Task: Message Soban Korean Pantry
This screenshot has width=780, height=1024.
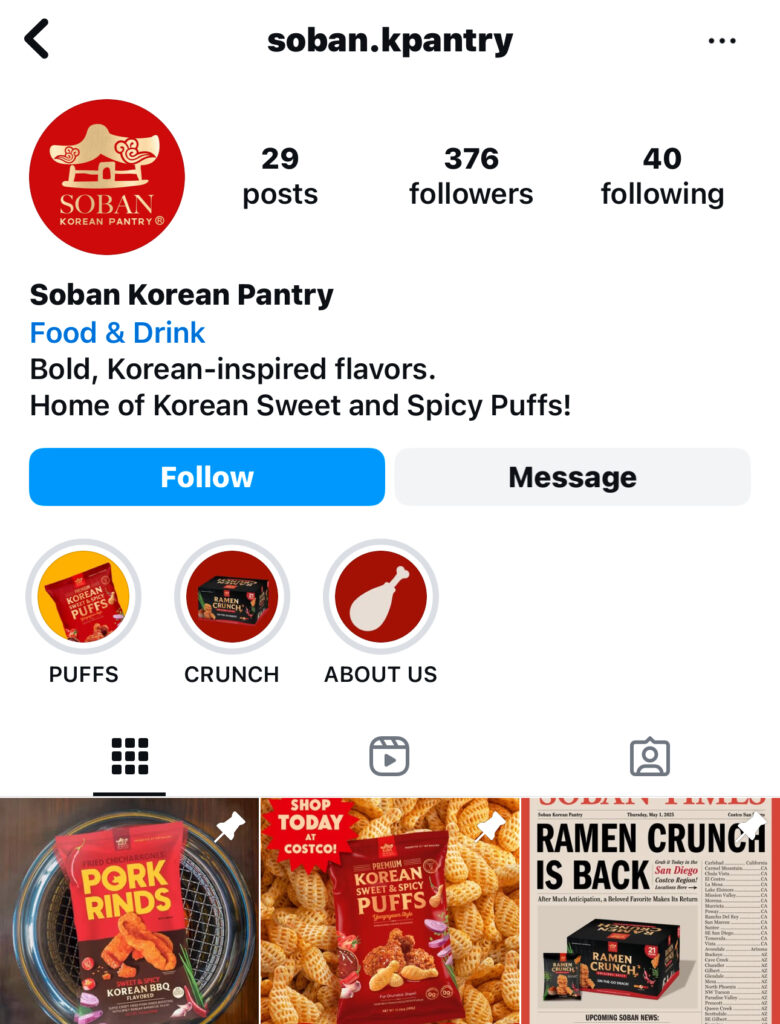Action: (x=572, y=477)
